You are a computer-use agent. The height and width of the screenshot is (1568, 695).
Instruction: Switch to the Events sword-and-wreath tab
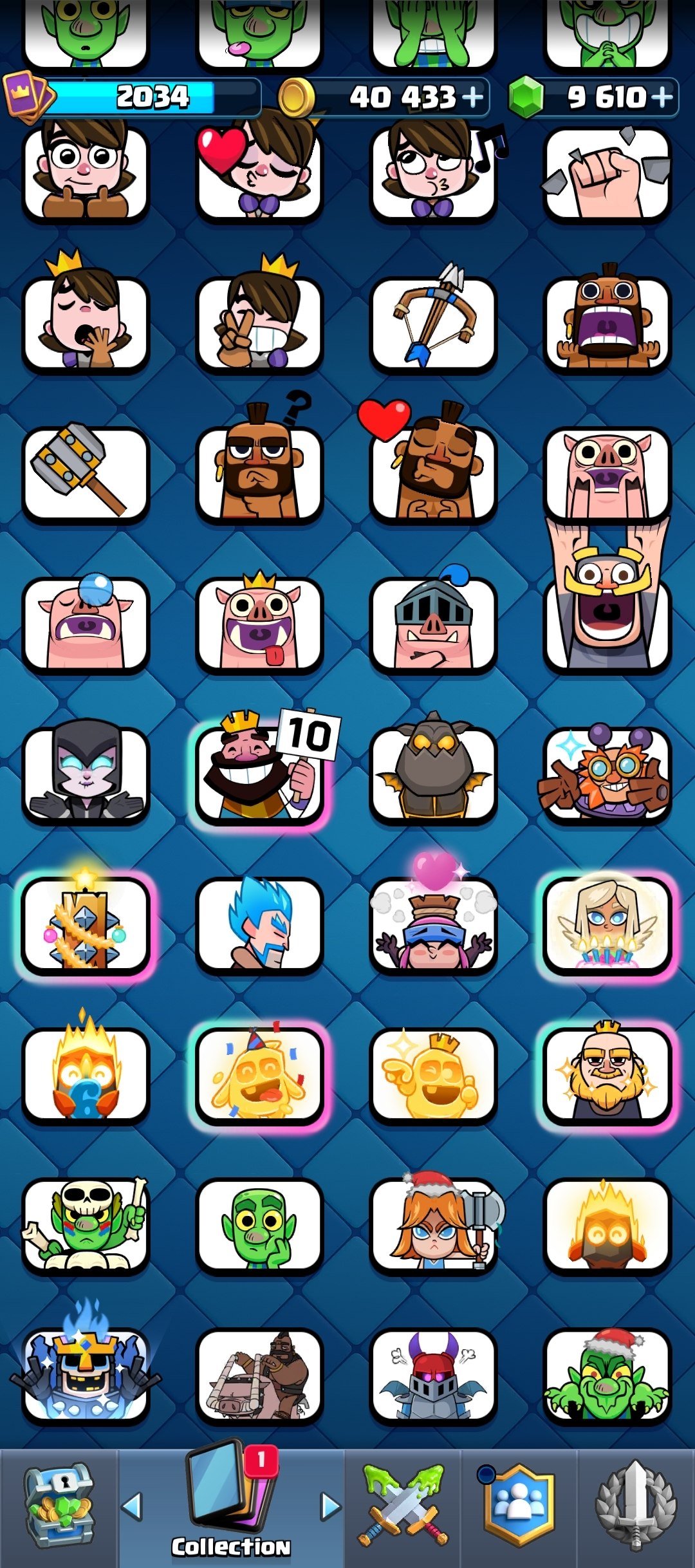636,1505
